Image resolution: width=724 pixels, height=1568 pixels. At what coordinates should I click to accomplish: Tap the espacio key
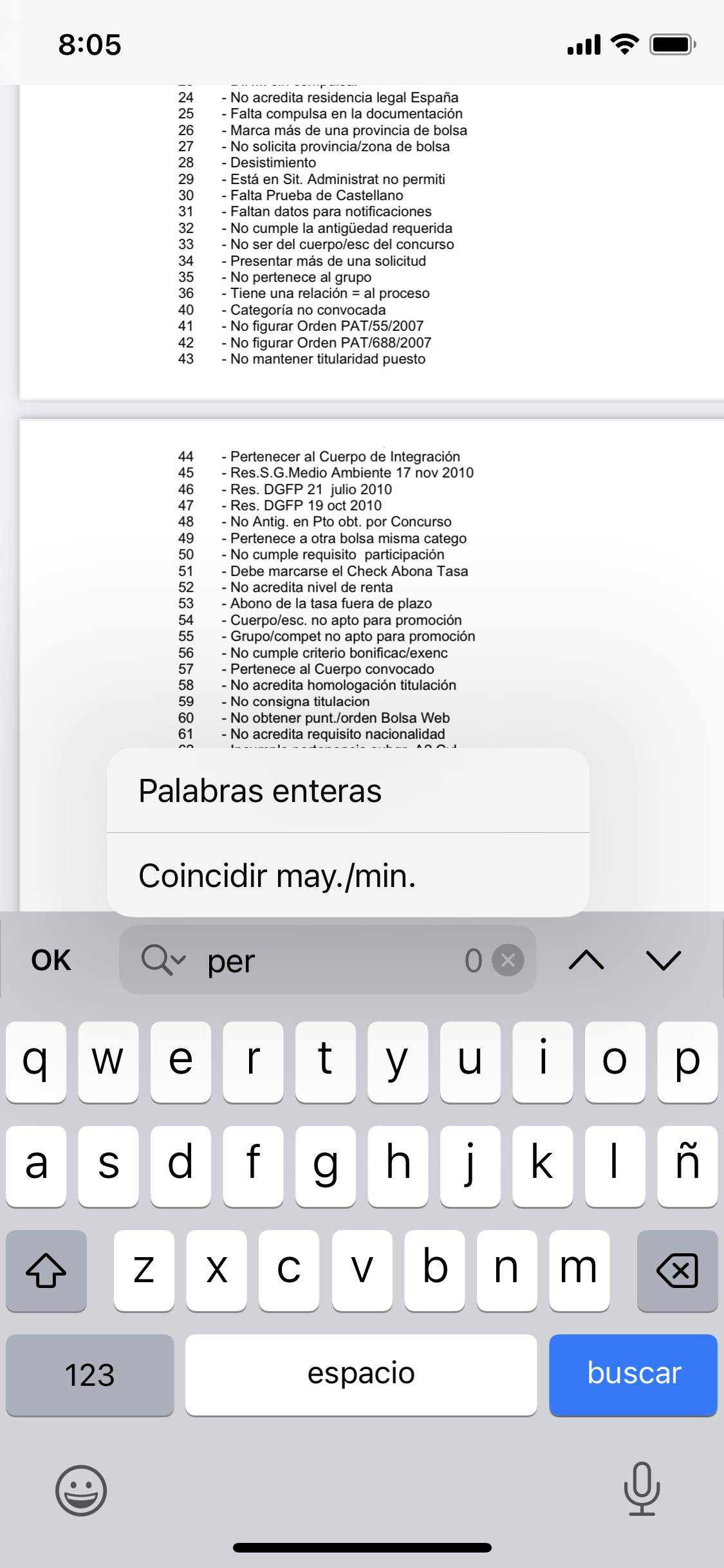(361, 1374)
